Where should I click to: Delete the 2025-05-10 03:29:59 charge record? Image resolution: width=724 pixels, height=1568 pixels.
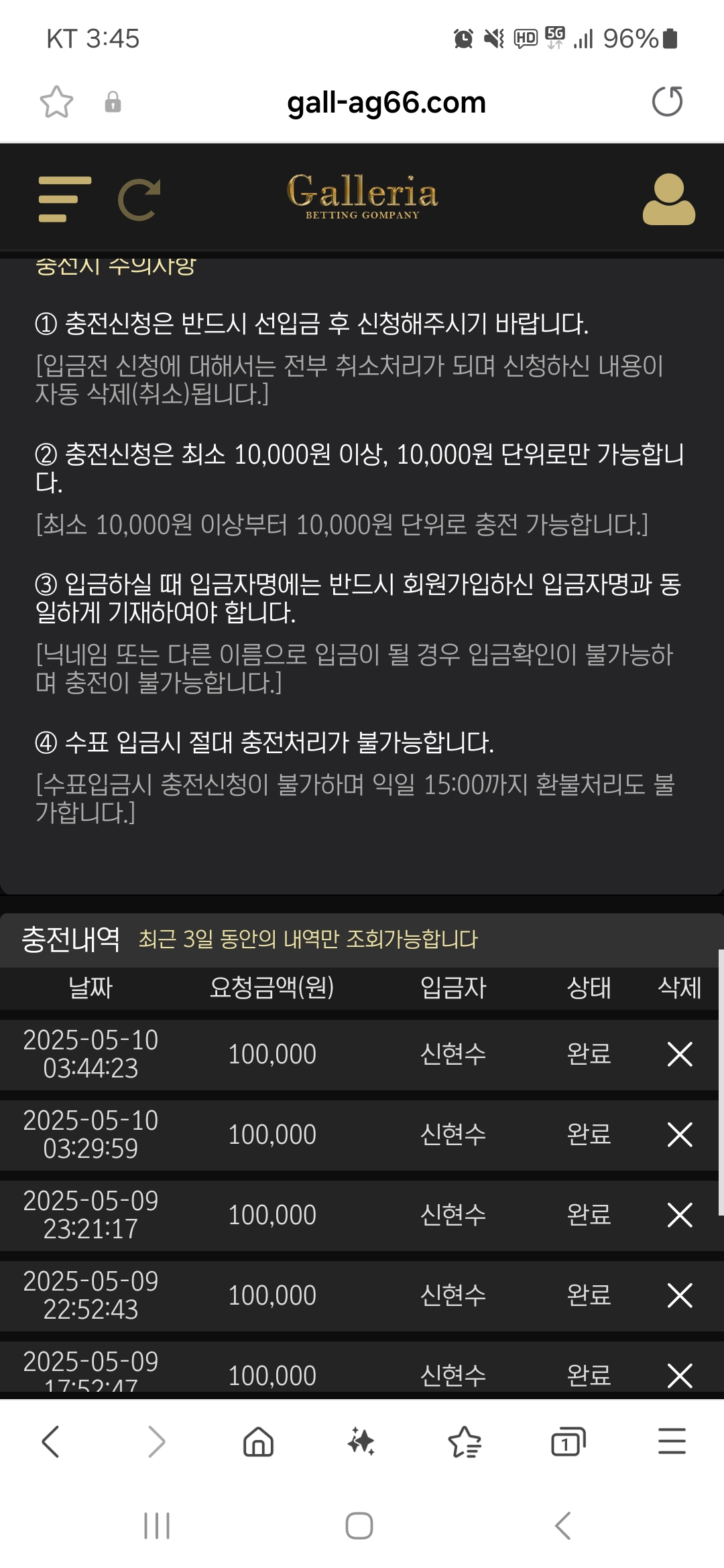(679, 1134)
